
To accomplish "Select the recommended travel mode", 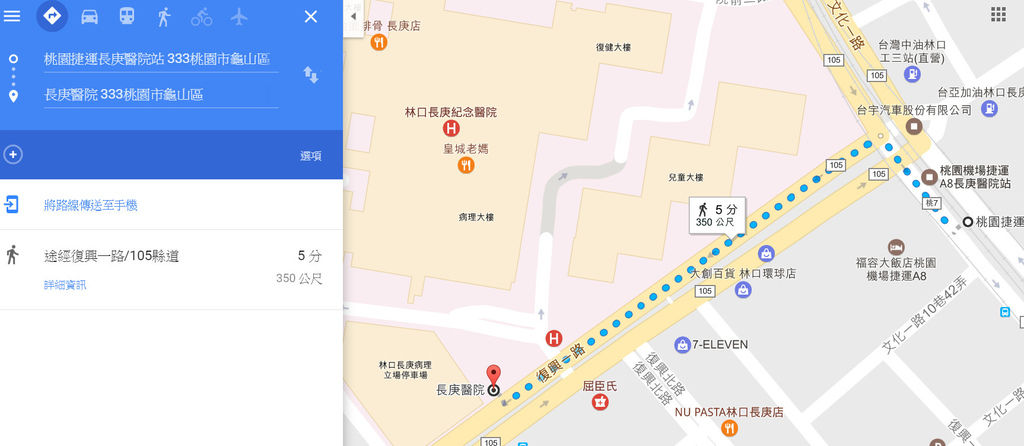I will pos(51,16).
